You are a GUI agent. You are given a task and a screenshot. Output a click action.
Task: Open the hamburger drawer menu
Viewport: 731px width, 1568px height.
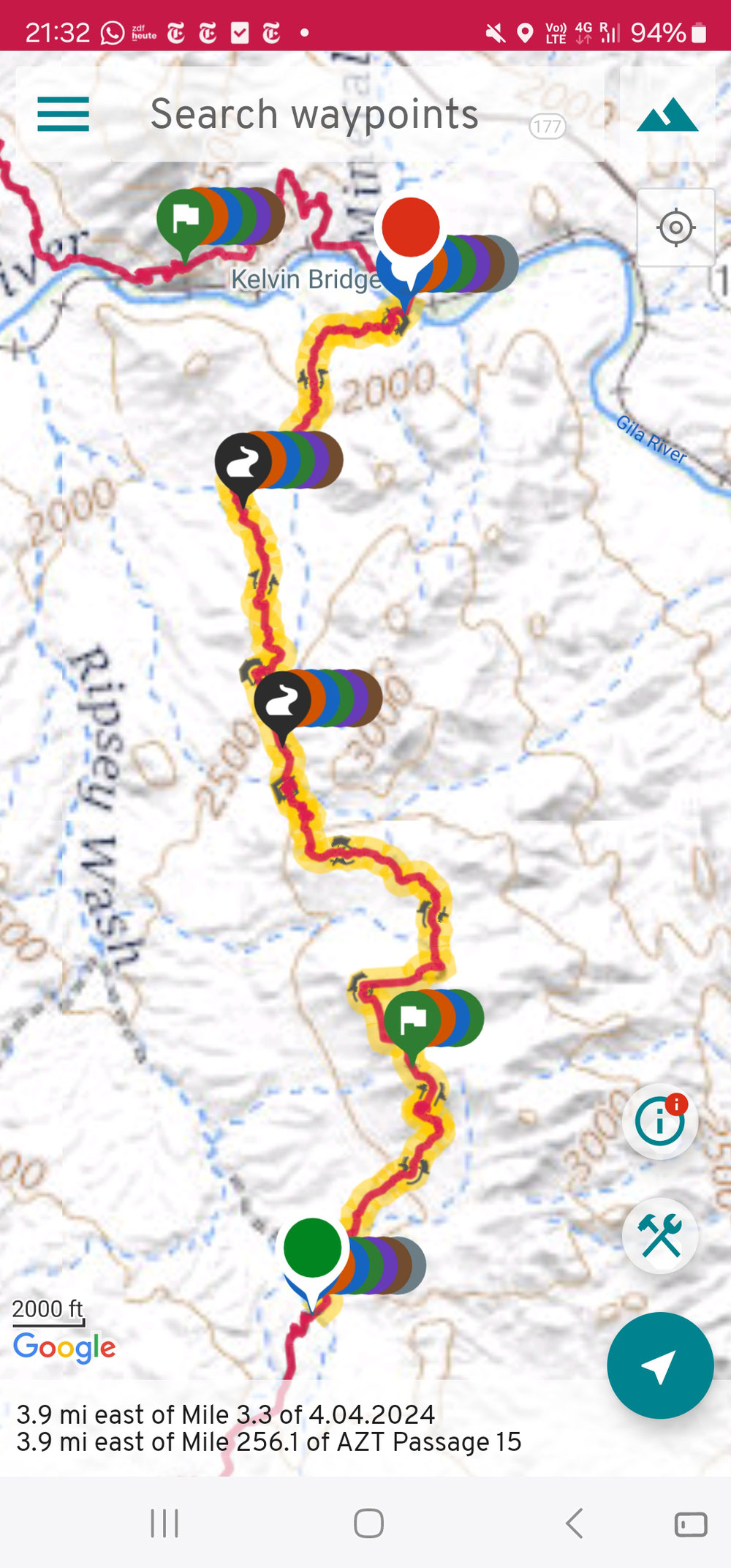click(63, 114)
